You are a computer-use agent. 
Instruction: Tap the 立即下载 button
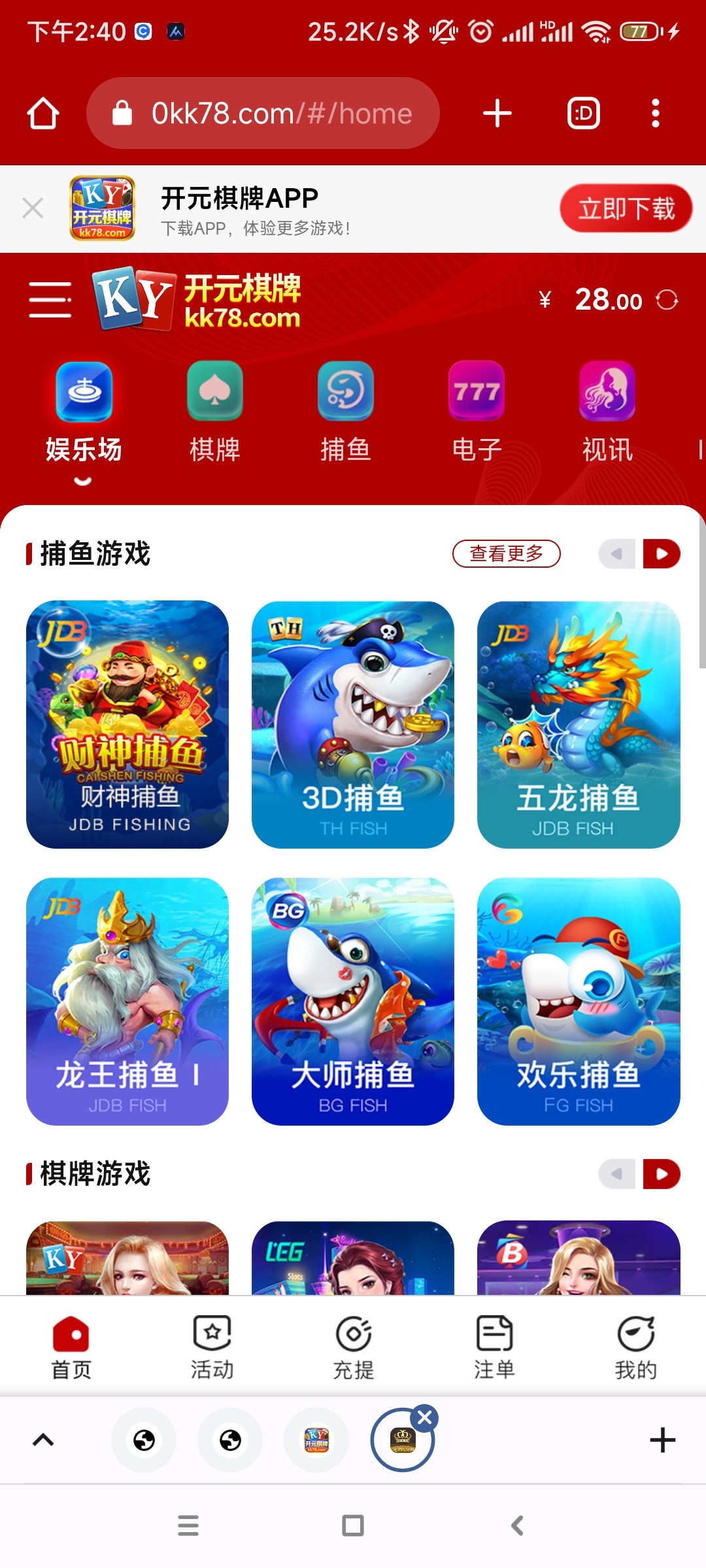pos(626,209)
